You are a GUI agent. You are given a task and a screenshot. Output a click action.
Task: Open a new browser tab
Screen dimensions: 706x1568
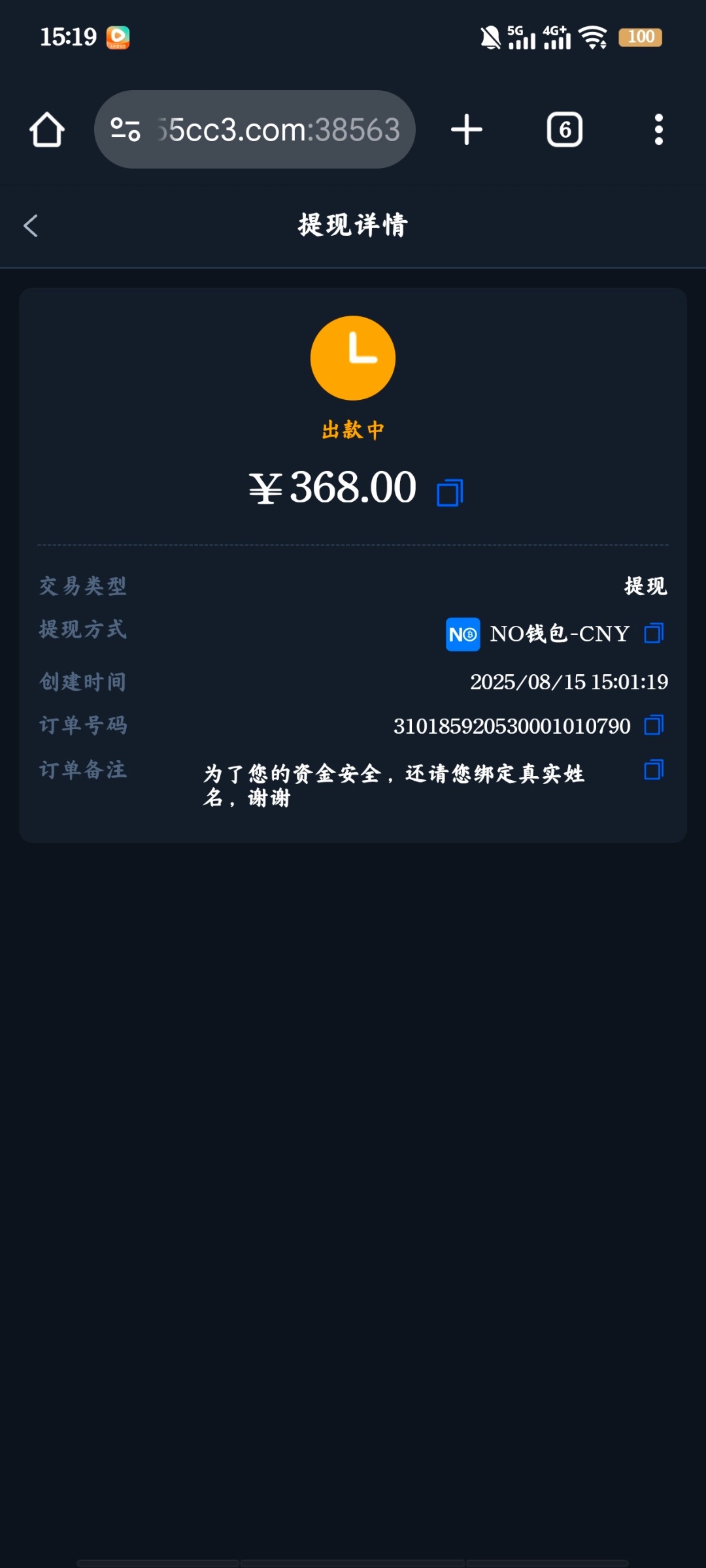pyautogui.click(x=467, y=129)
